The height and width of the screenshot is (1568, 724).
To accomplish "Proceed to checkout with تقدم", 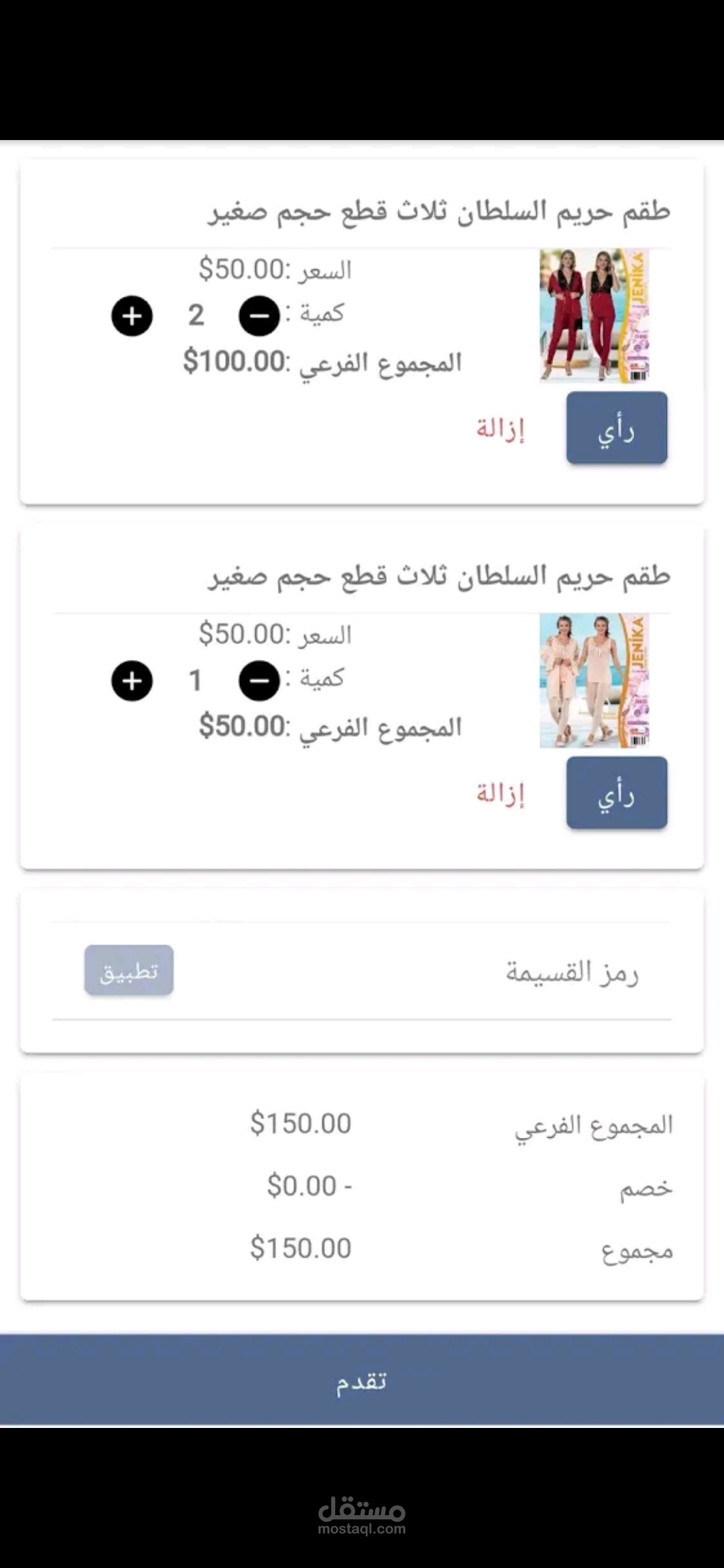I will click(362, 1380).
